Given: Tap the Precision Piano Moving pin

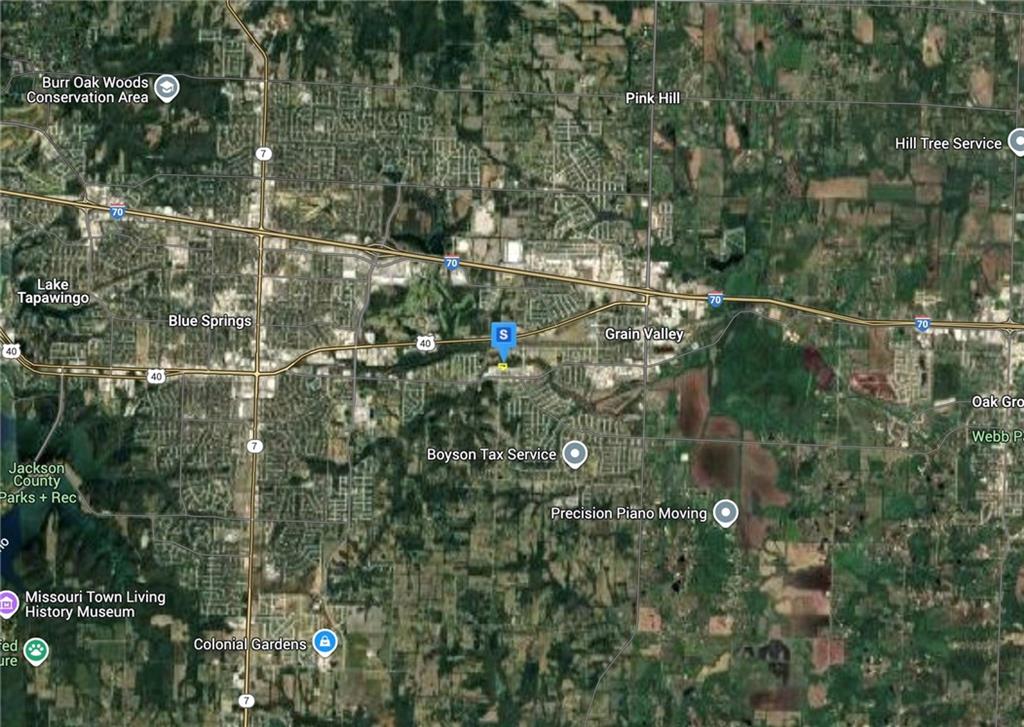Looking at the screenshot, I should (x=726, y=513).
